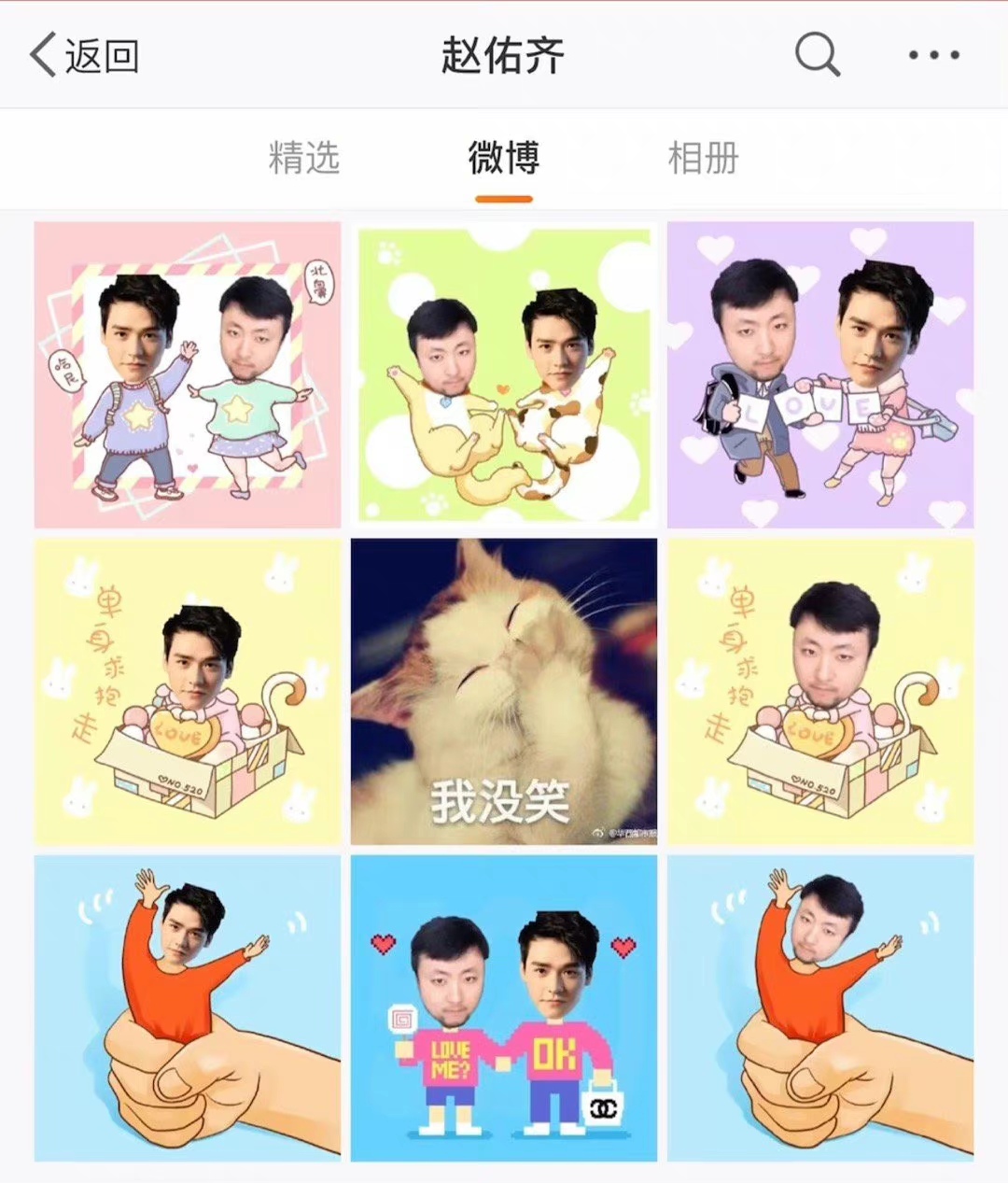Open the search icon

[817, 55]
